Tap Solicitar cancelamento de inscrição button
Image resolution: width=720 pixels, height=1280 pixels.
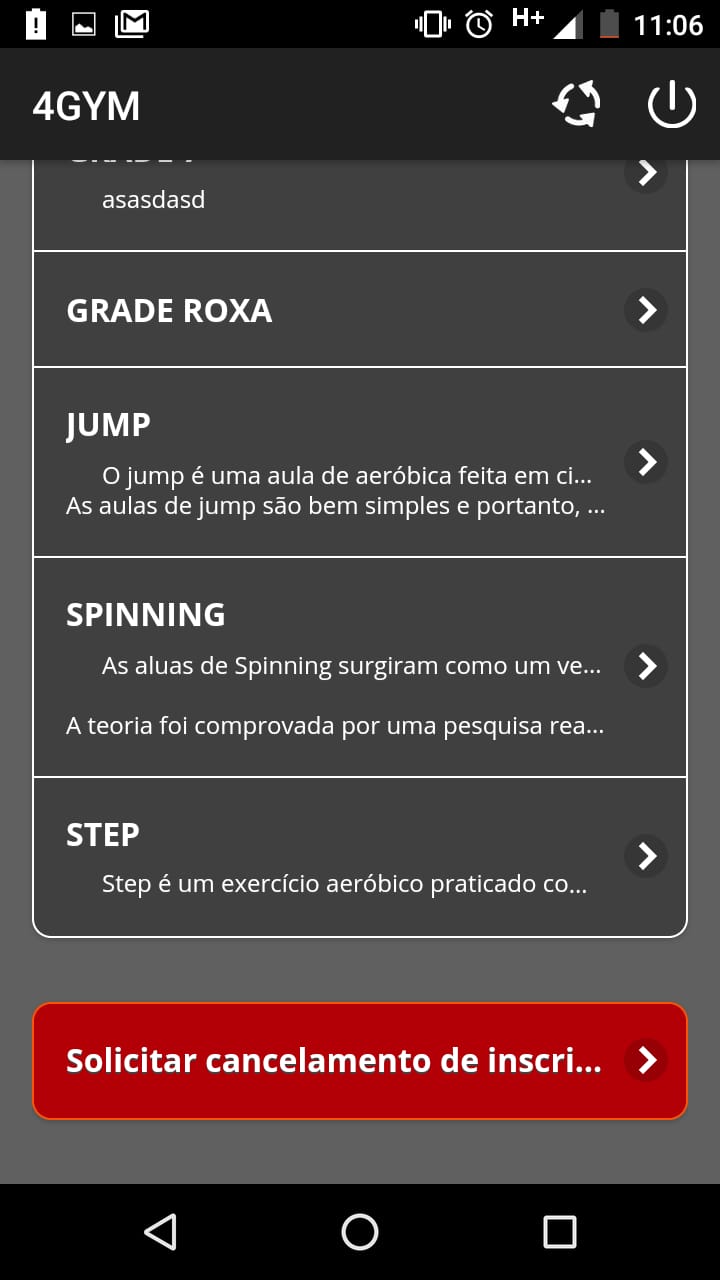[x=360, y=1061]
